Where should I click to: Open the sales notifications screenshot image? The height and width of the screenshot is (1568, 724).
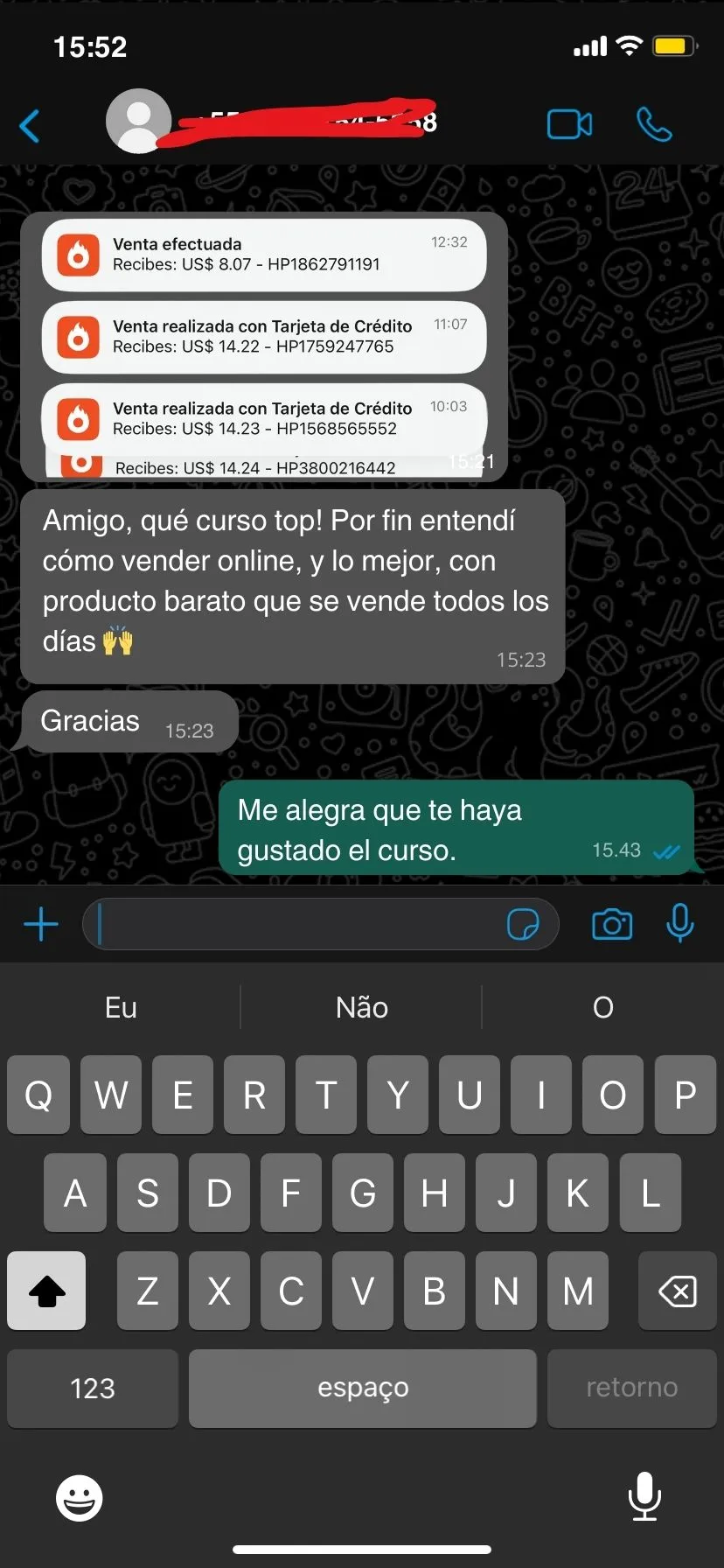coord(263,346)
